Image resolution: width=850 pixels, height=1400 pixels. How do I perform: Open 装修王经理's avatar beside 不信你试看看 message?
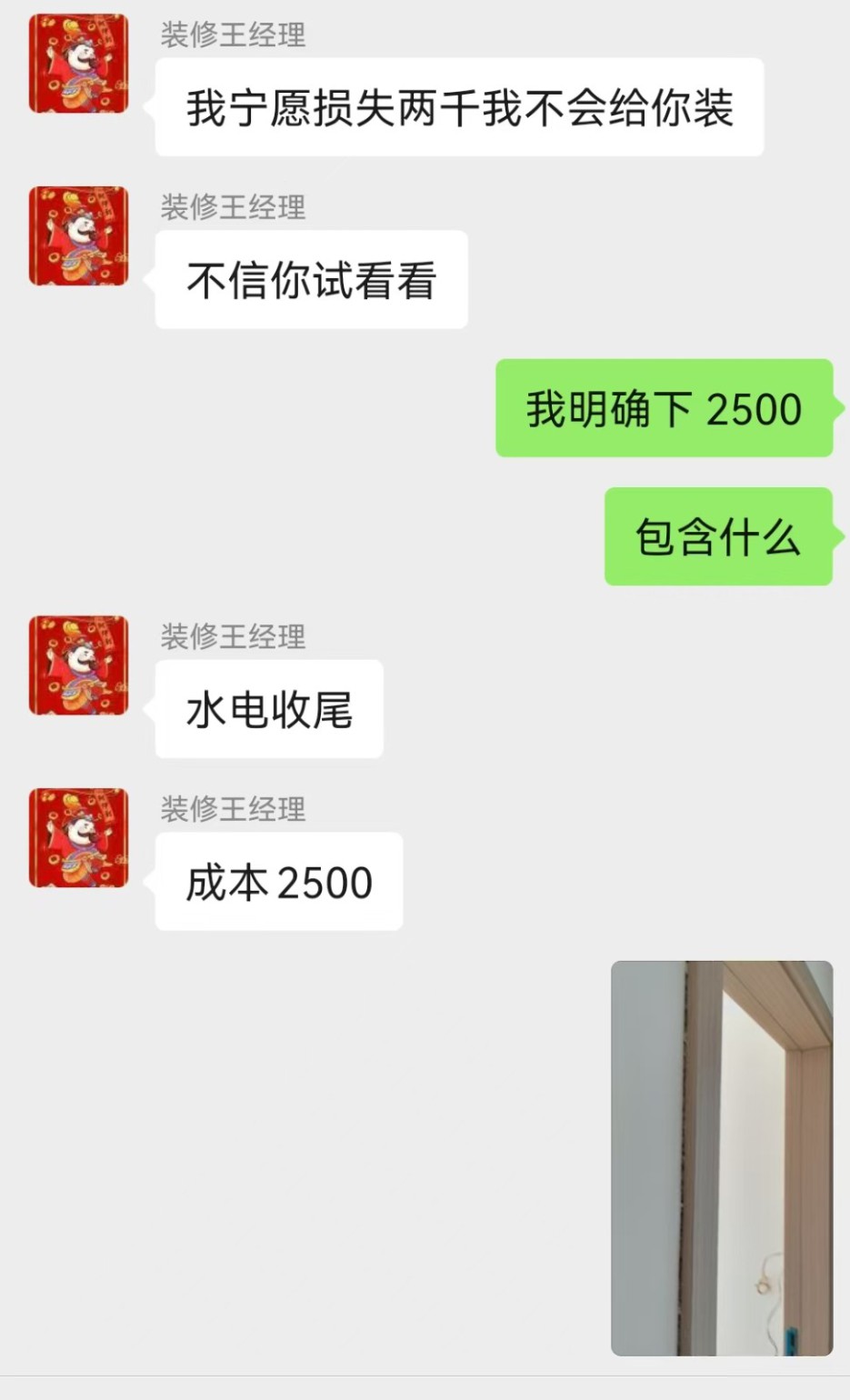(x=78, y=236)
